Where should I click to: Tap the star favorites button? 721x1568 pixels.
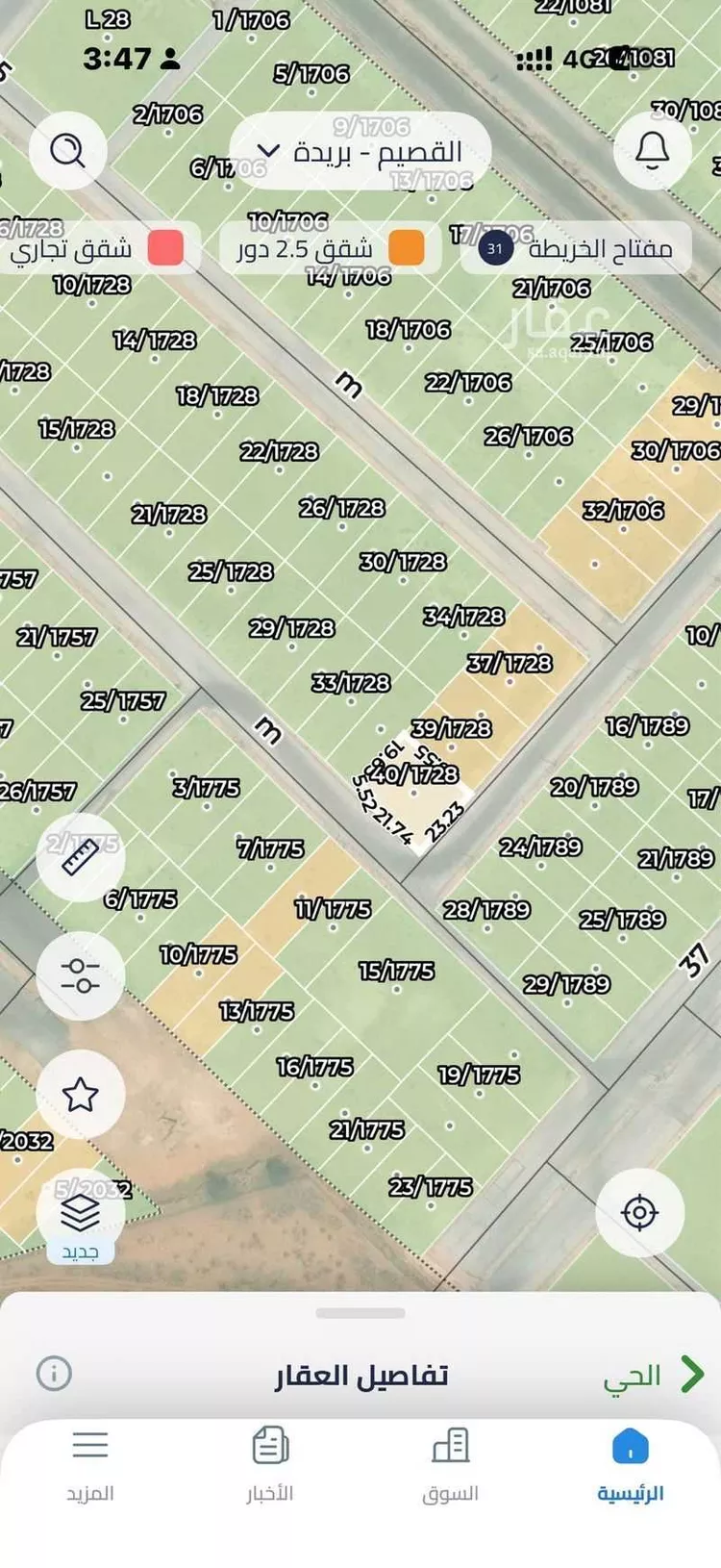tap(81, 1095)
